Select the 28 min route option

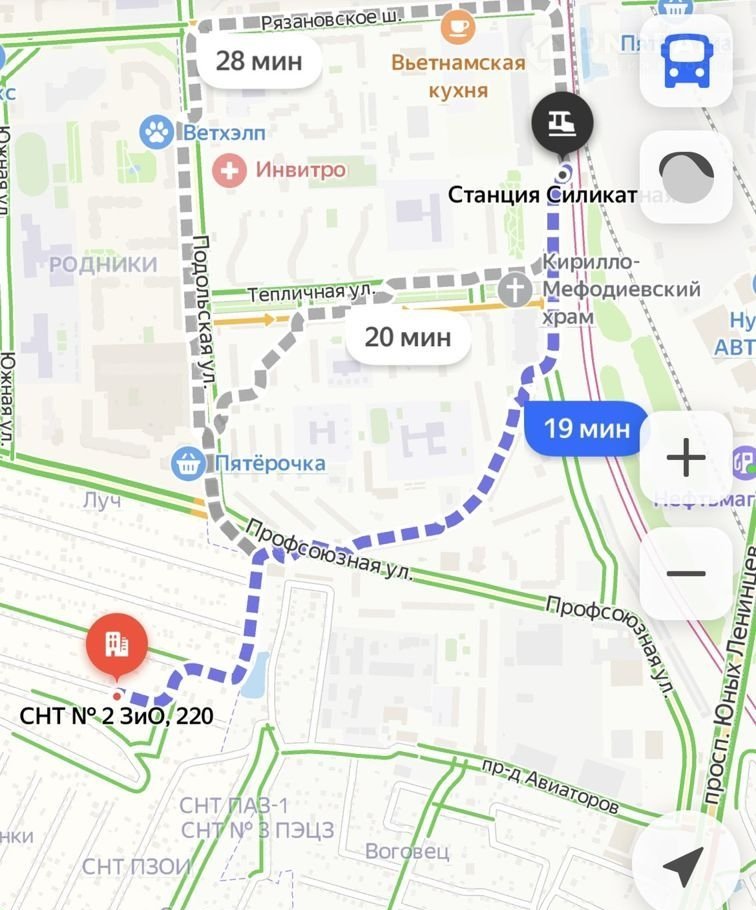[258, 60]
